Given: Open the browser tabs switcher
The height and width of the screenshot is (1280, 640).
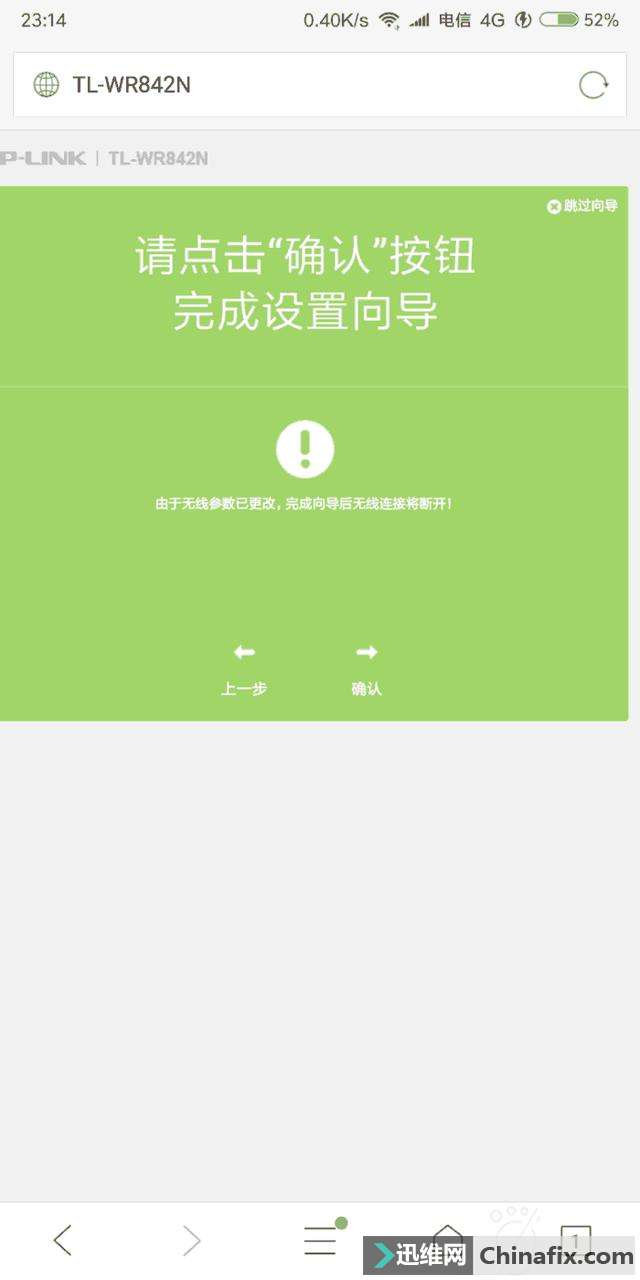Looking at the screenshot, I should point(576,1238).
